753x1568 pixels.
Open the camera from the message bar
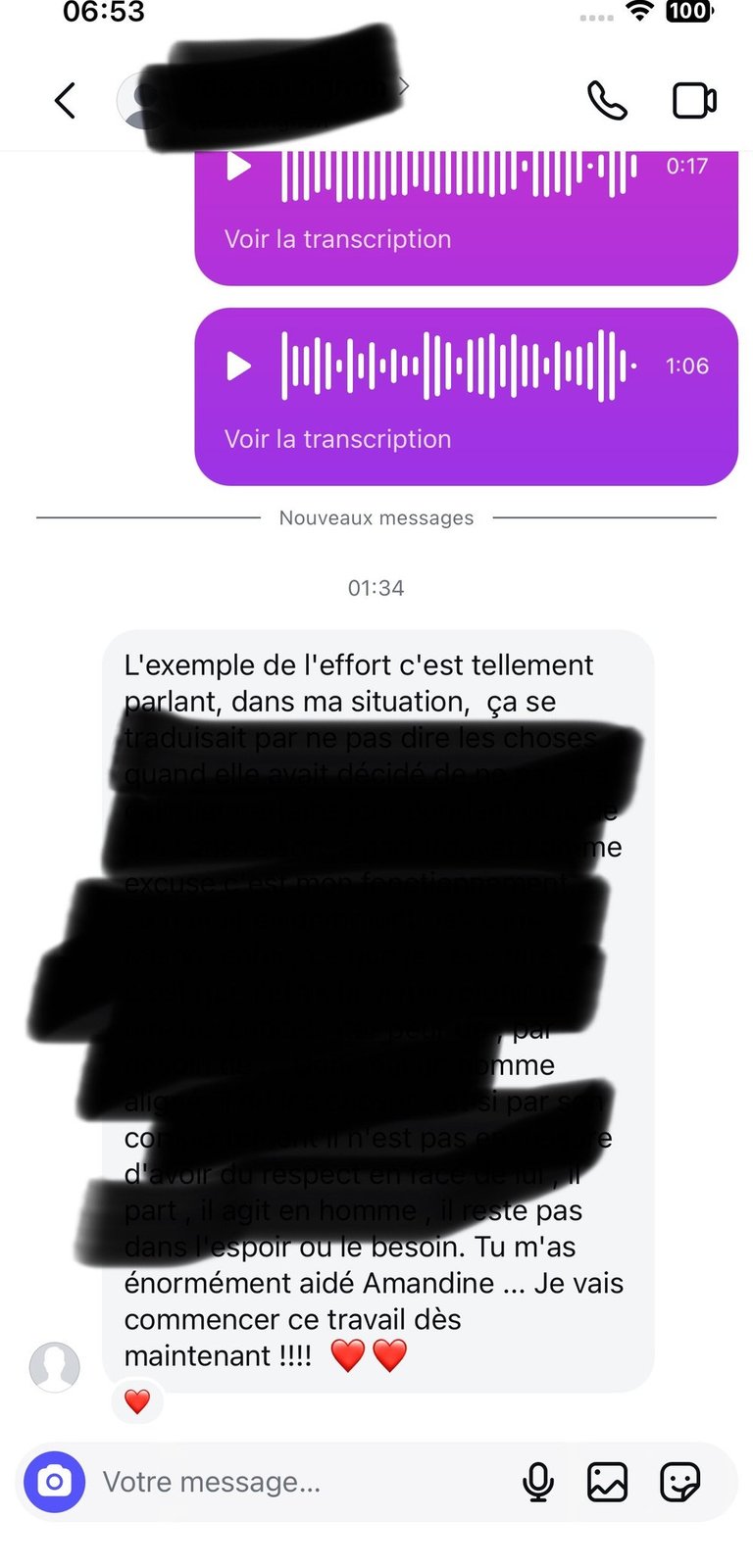55,1482
